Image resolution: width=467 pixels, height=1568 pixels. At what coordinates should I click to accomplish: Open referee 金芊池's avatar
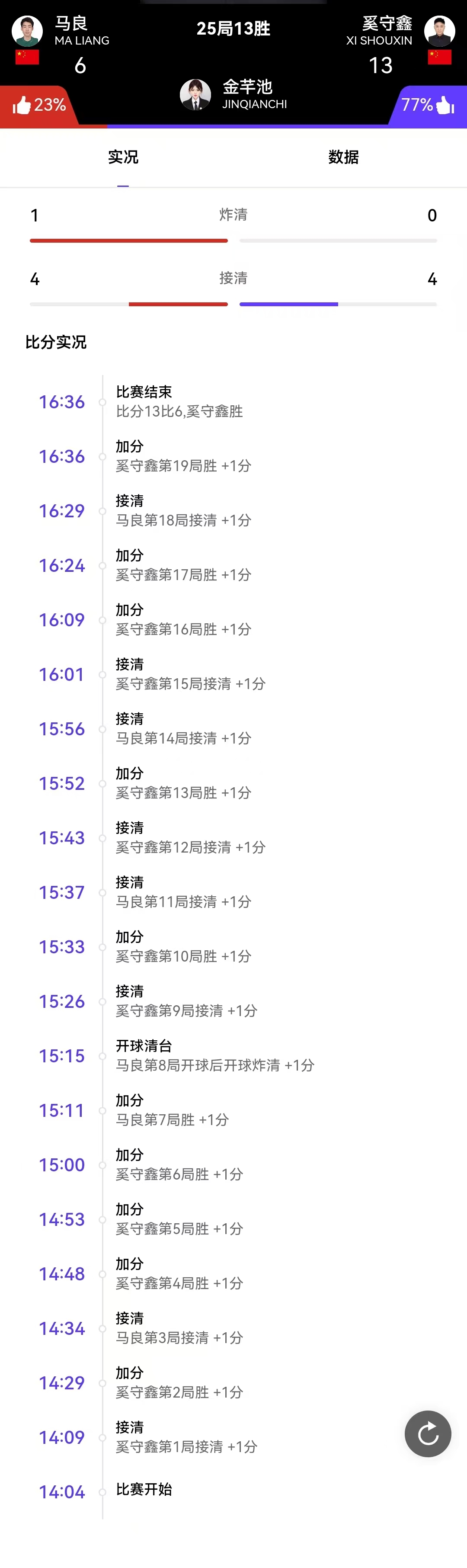[x=195, y=95]
